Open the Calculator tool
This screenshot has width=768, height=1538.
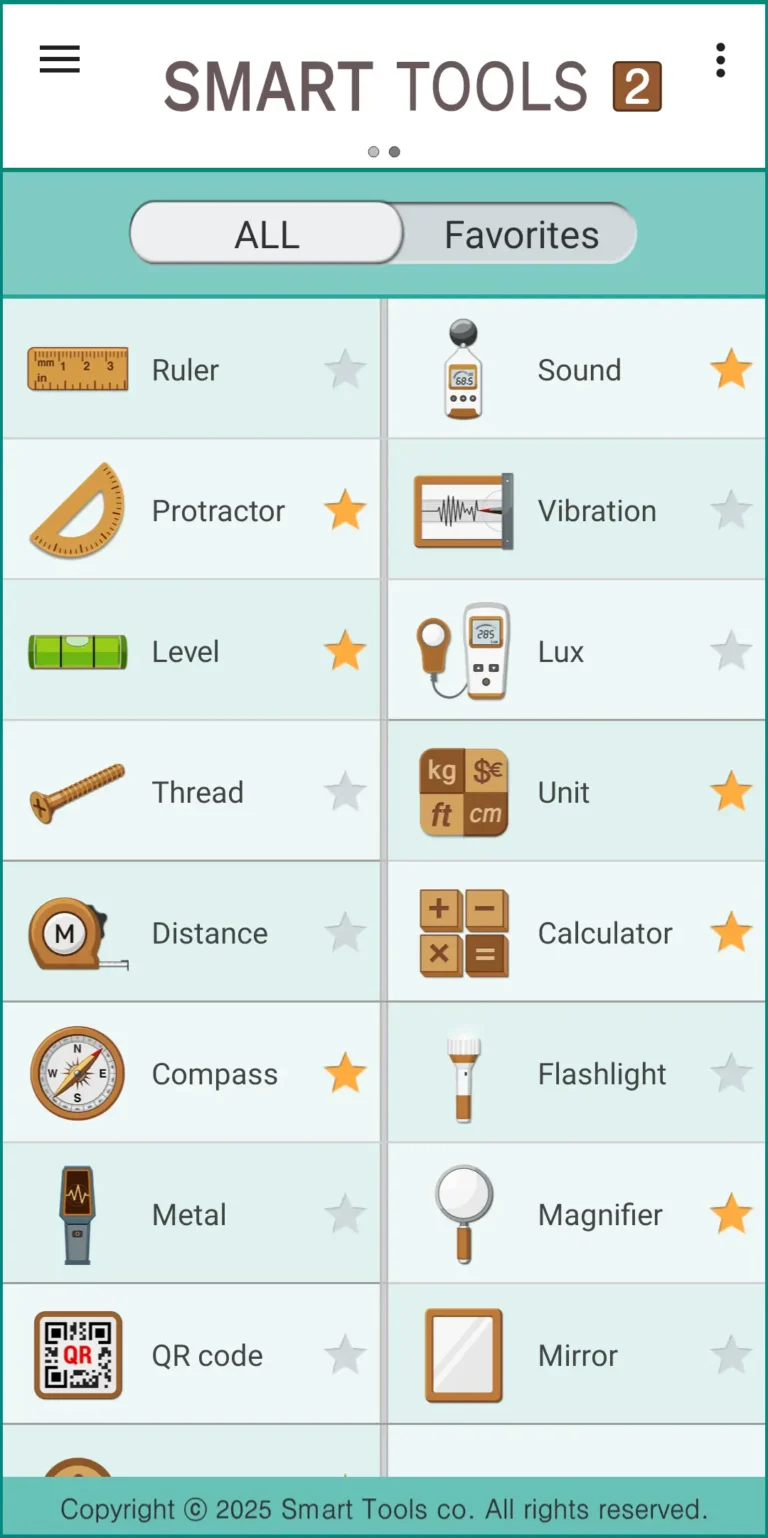click(x=605, y=932)
